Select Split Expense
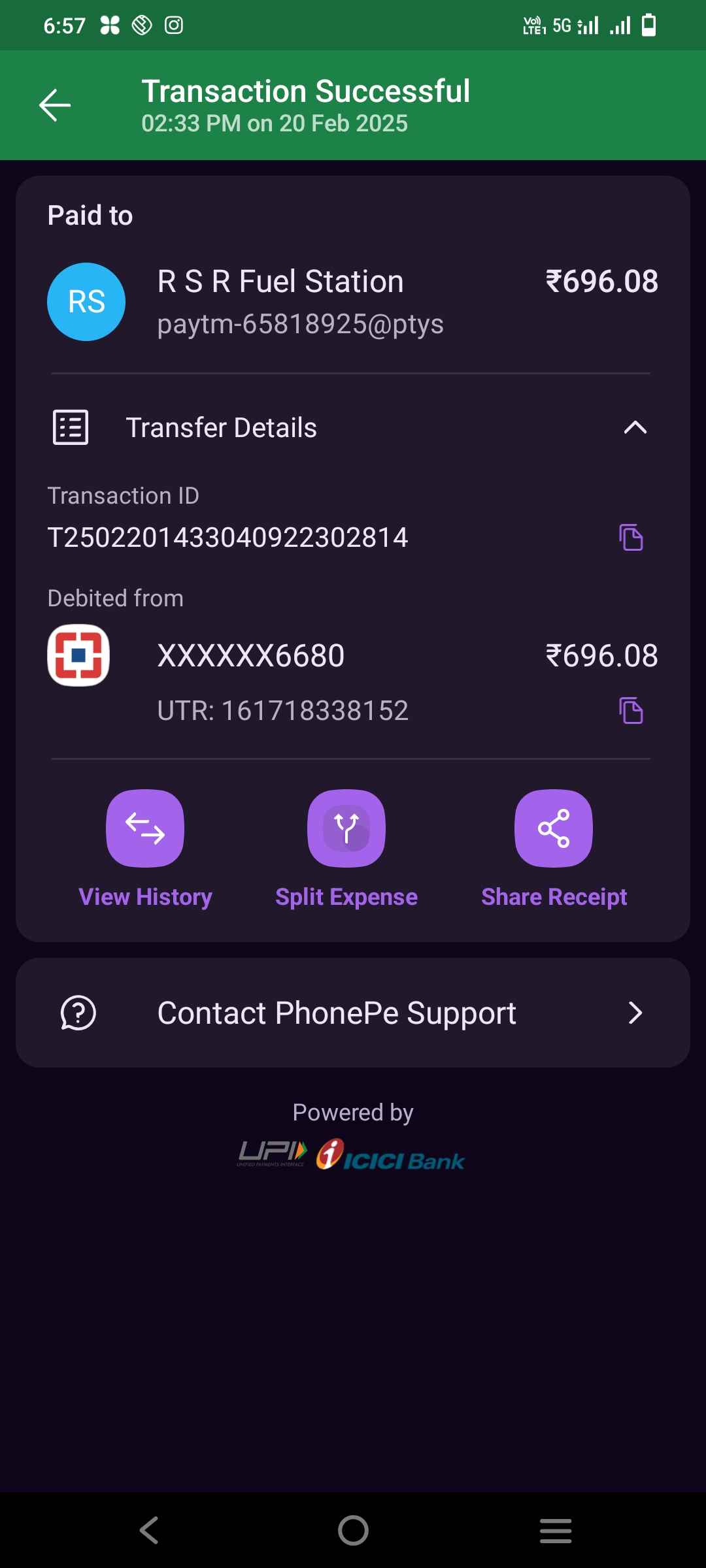706x1568 pixels. point(346,849)
